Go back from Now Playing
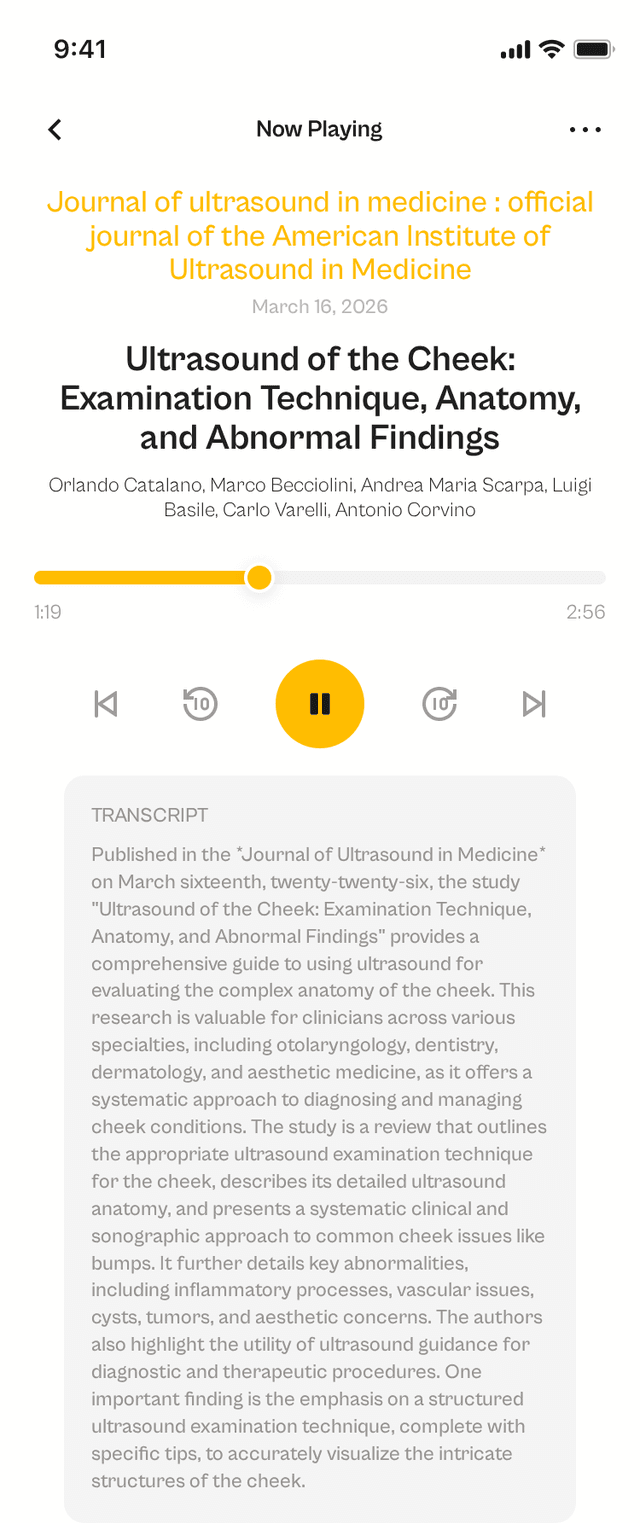 (x=55, y=129)
